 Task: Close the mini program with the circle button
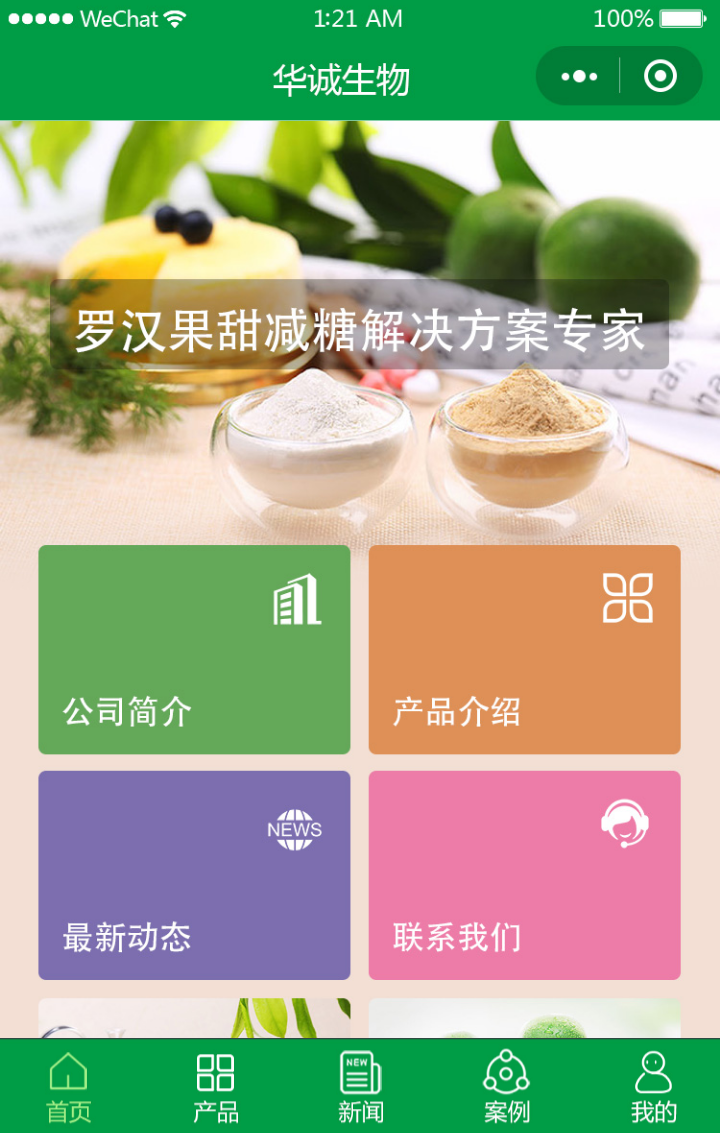660,76
